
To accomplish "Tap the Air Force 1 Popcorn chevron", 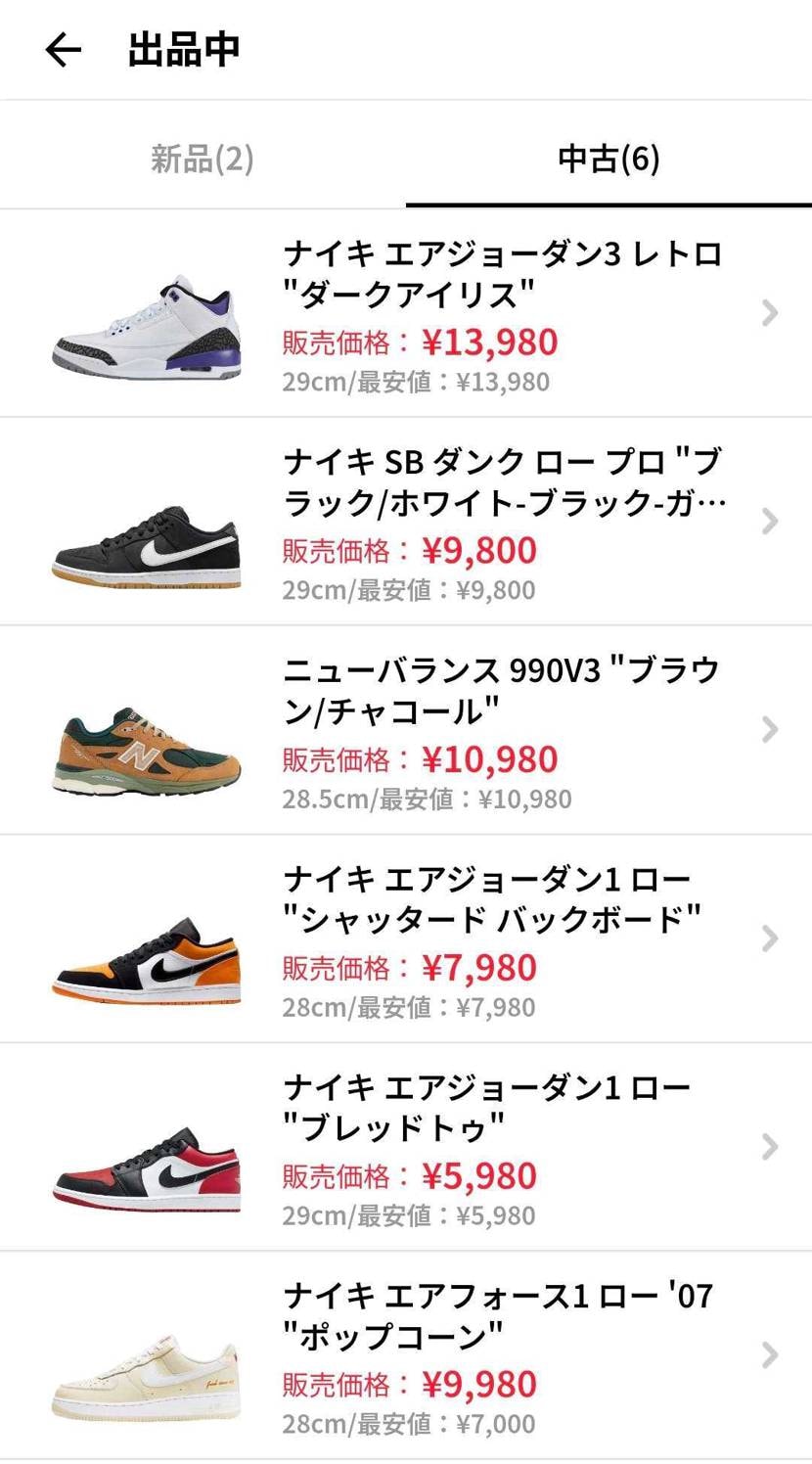I will (769, 1356).
